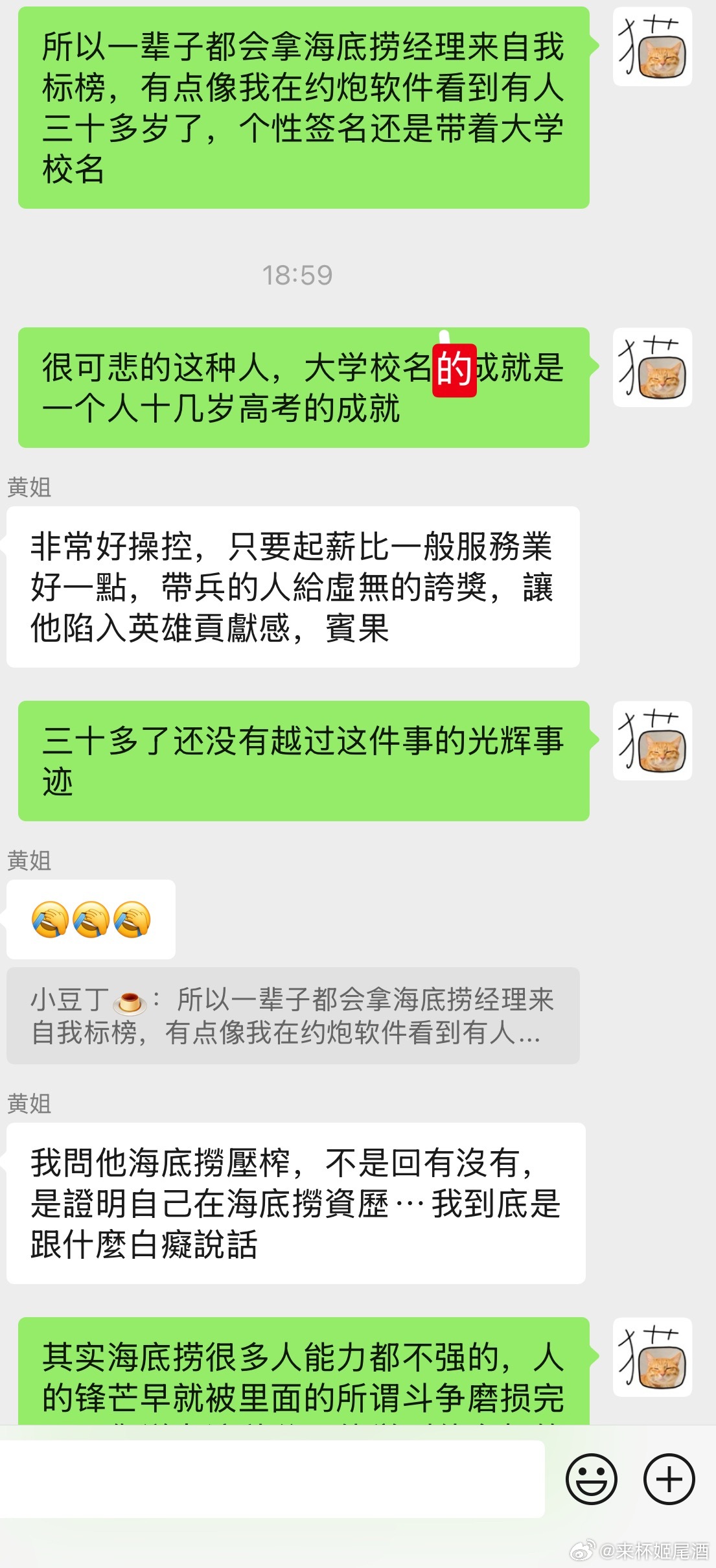Screen dimensions: 716x1568
Task: Tap cat avatar beside 三十多了还没有越过 message
Action: [652, 741]
